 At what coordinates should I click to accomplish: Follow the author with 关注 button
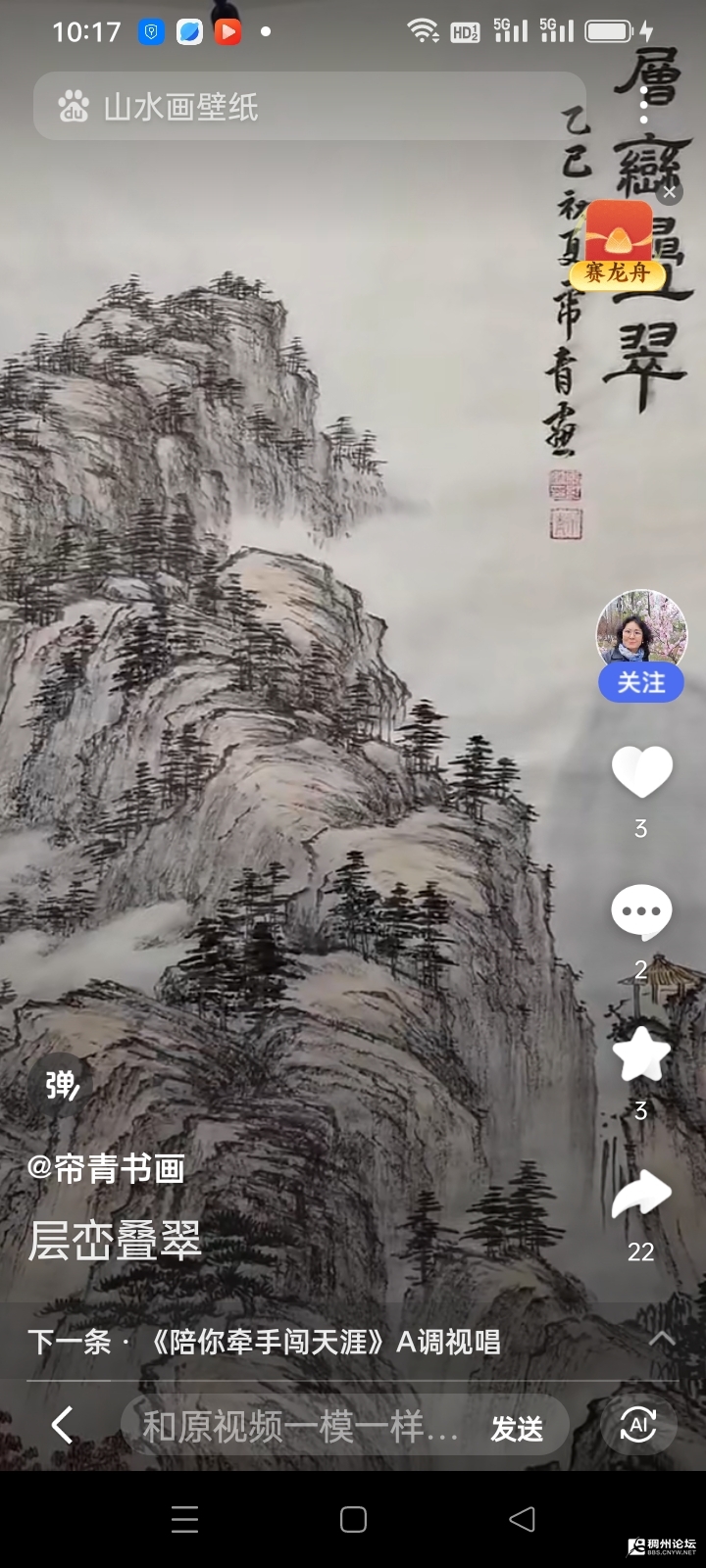[641, 683]
